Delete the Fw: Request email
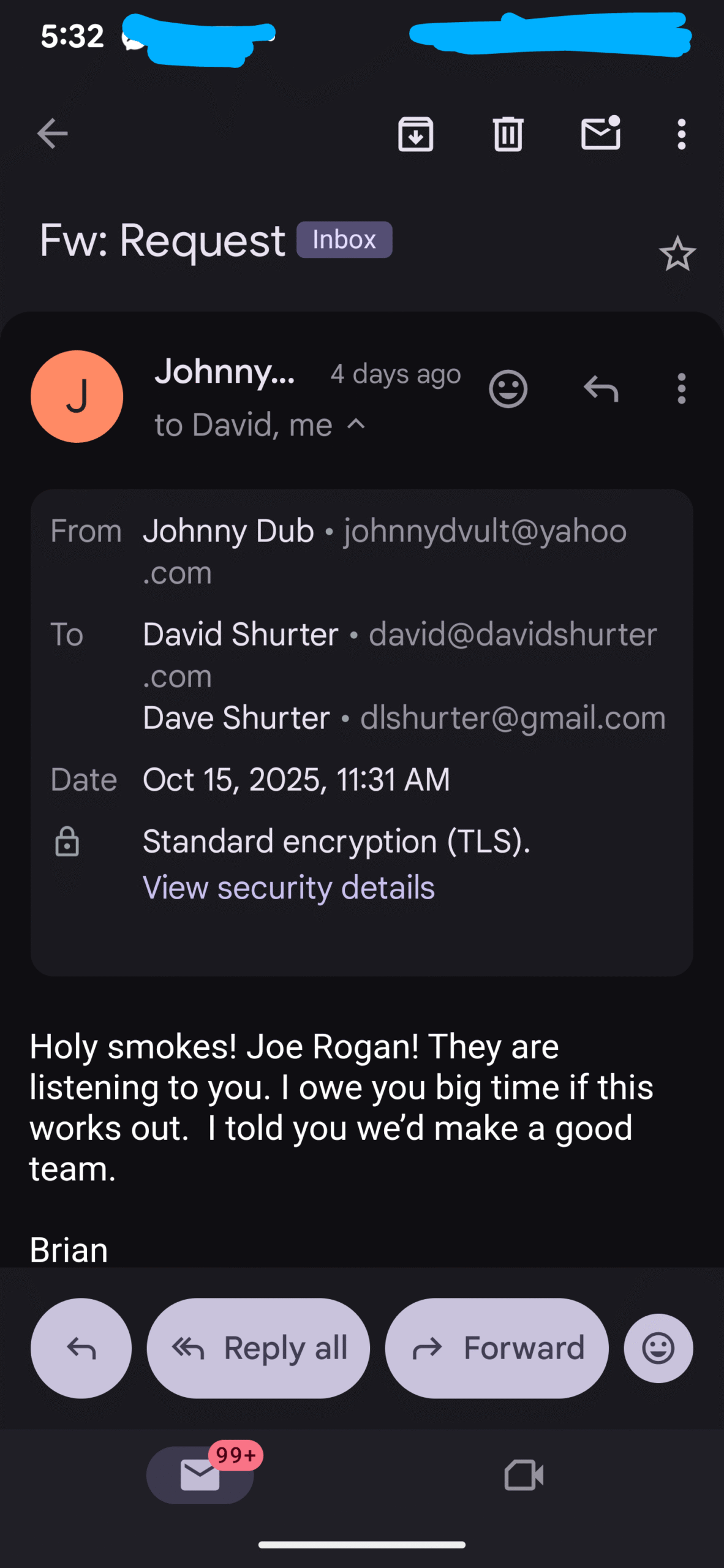Image resolution: width=724 pixels, height=1568 pixels. (508, 134)
